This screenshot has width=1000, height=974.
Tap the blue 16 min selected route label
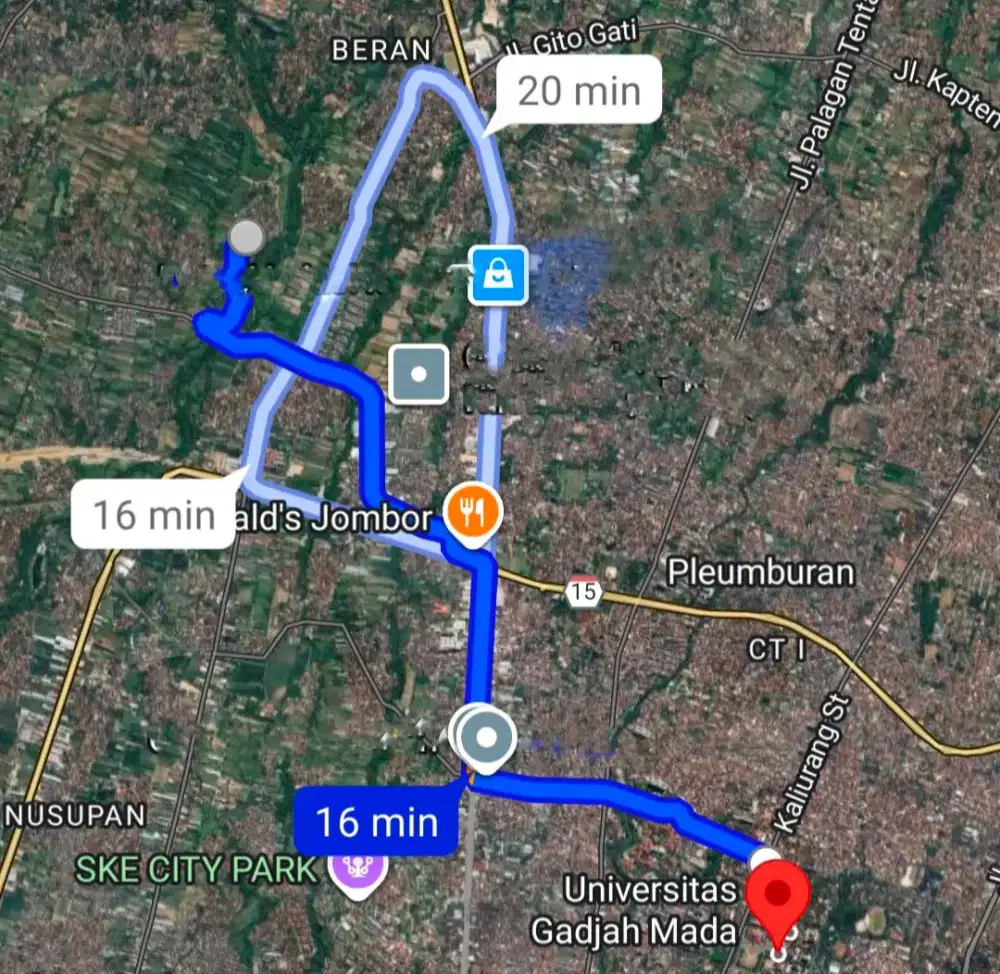tap(377, 822)
